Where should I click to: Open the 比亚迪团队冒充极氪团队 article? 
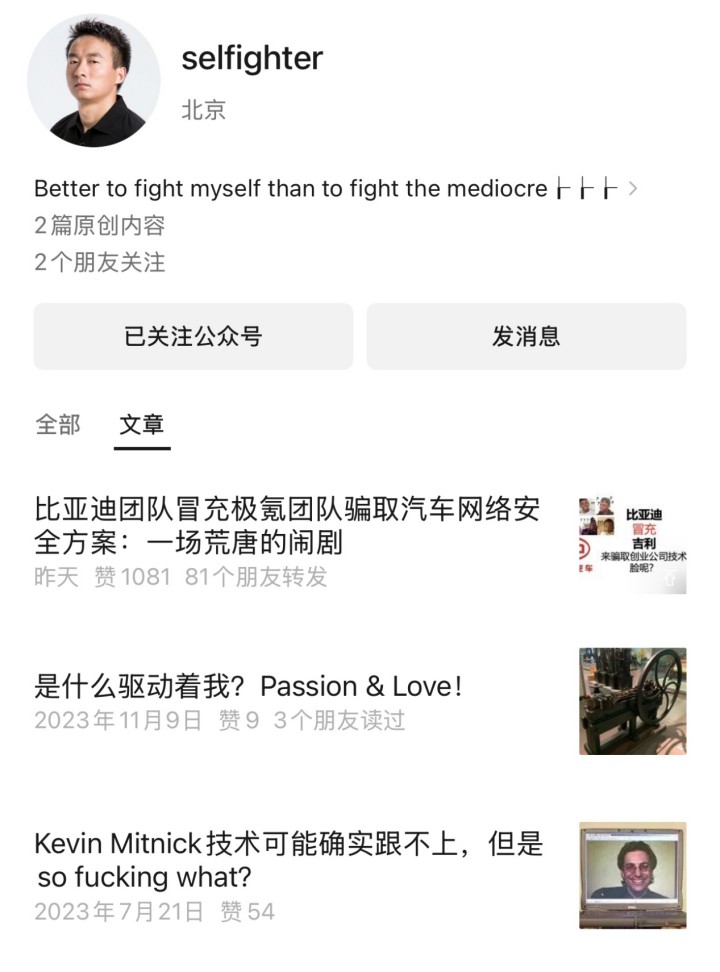(288, 526)
